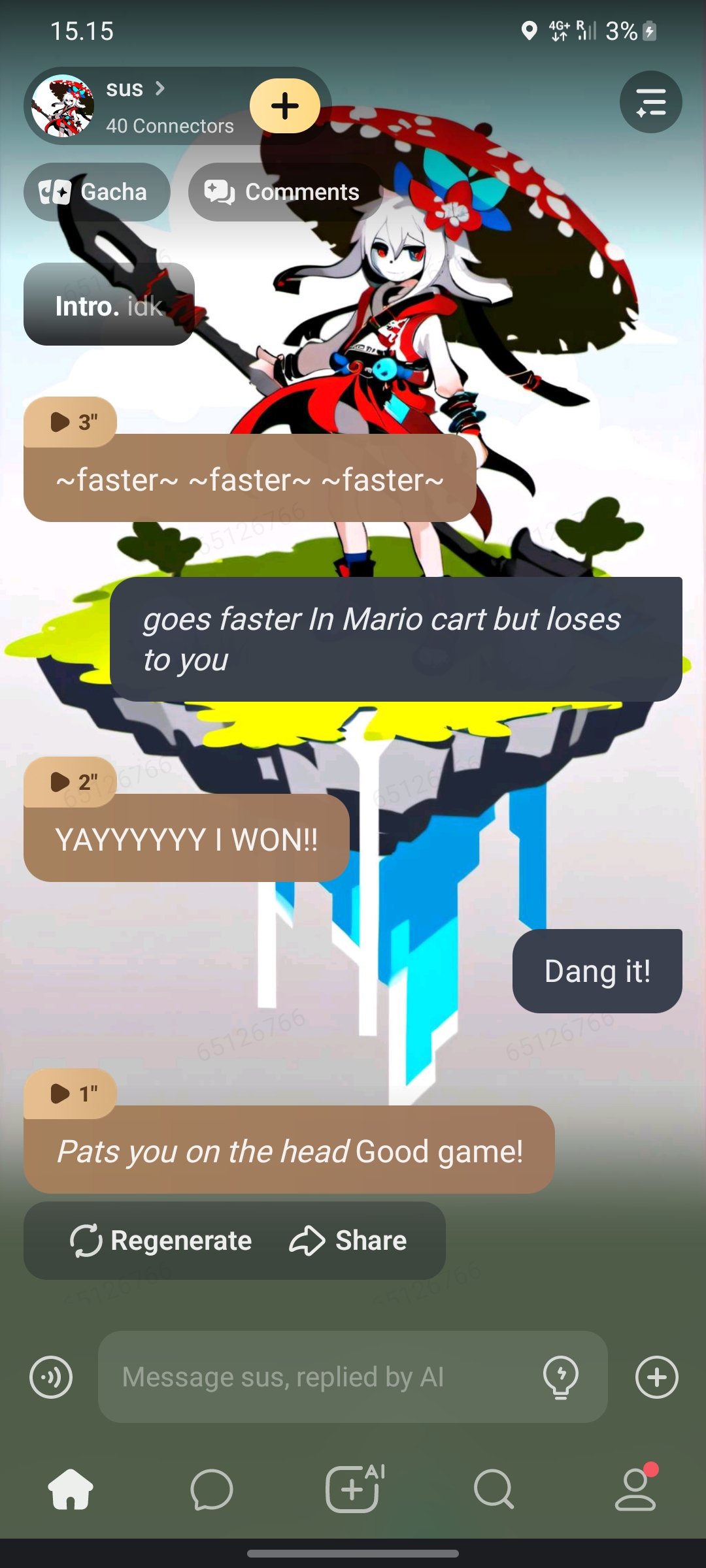The height and width of the screenshot is (1568, 706).
Task: Open the AI create tab
Action: (353, 1490)
